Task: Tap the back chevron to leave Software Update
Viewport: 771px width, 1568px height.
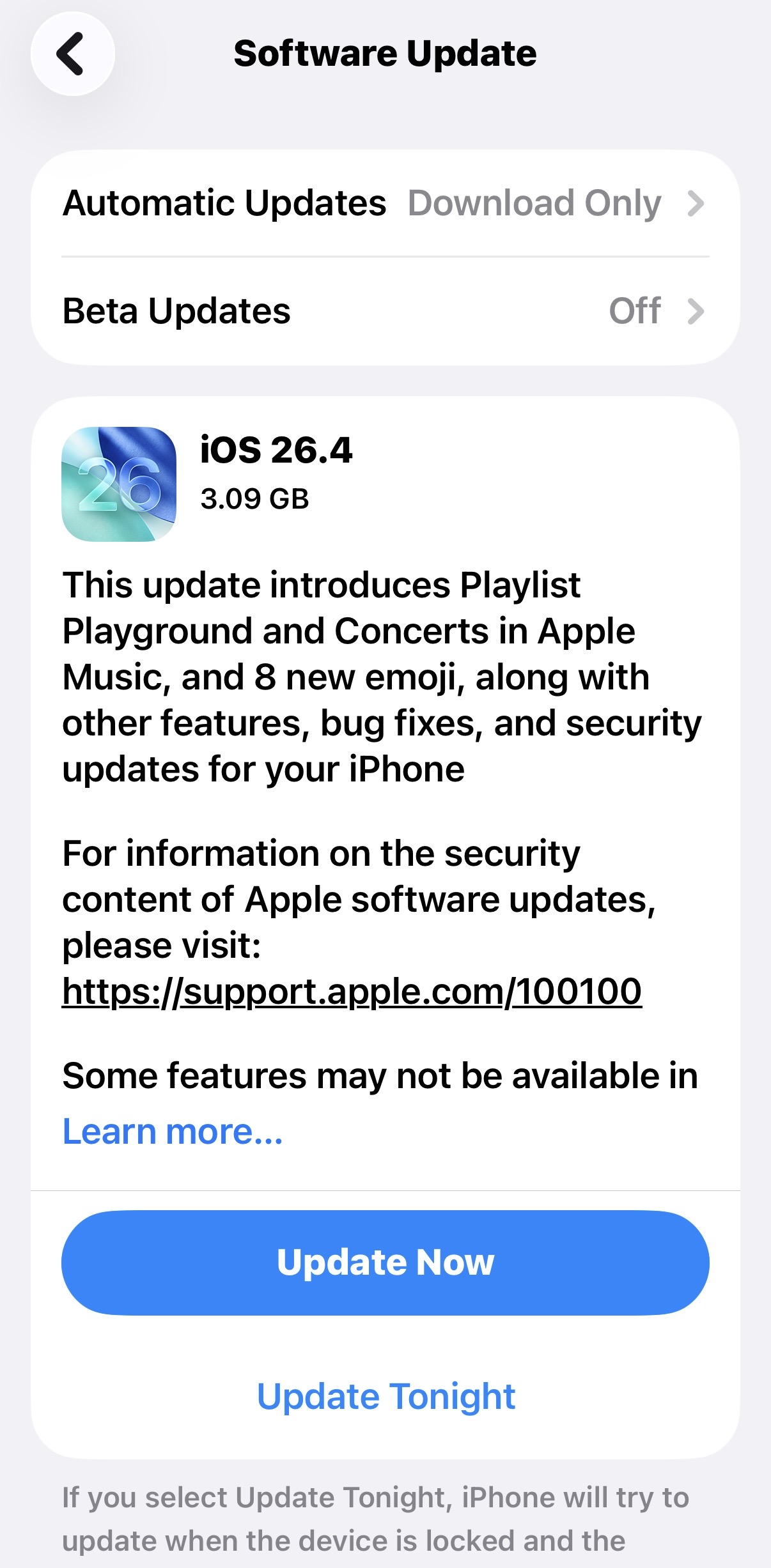Action: click(x=72, y=54)
